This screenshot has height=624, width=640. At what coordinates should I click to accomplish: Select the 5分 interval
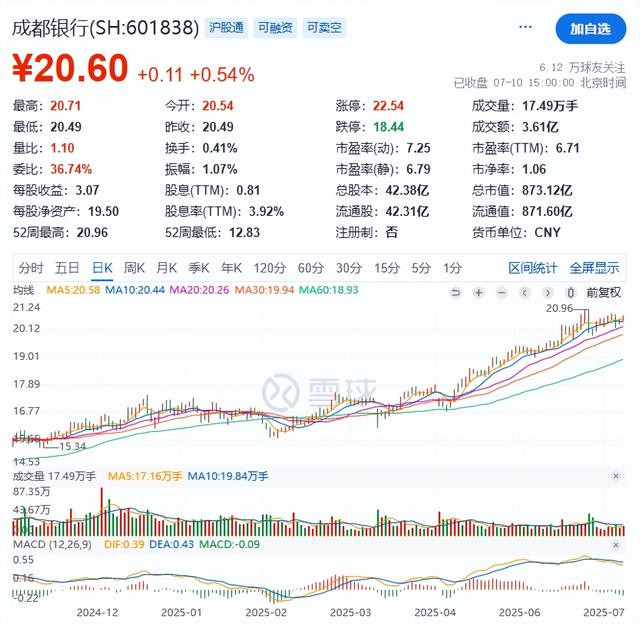click(421, 268)
